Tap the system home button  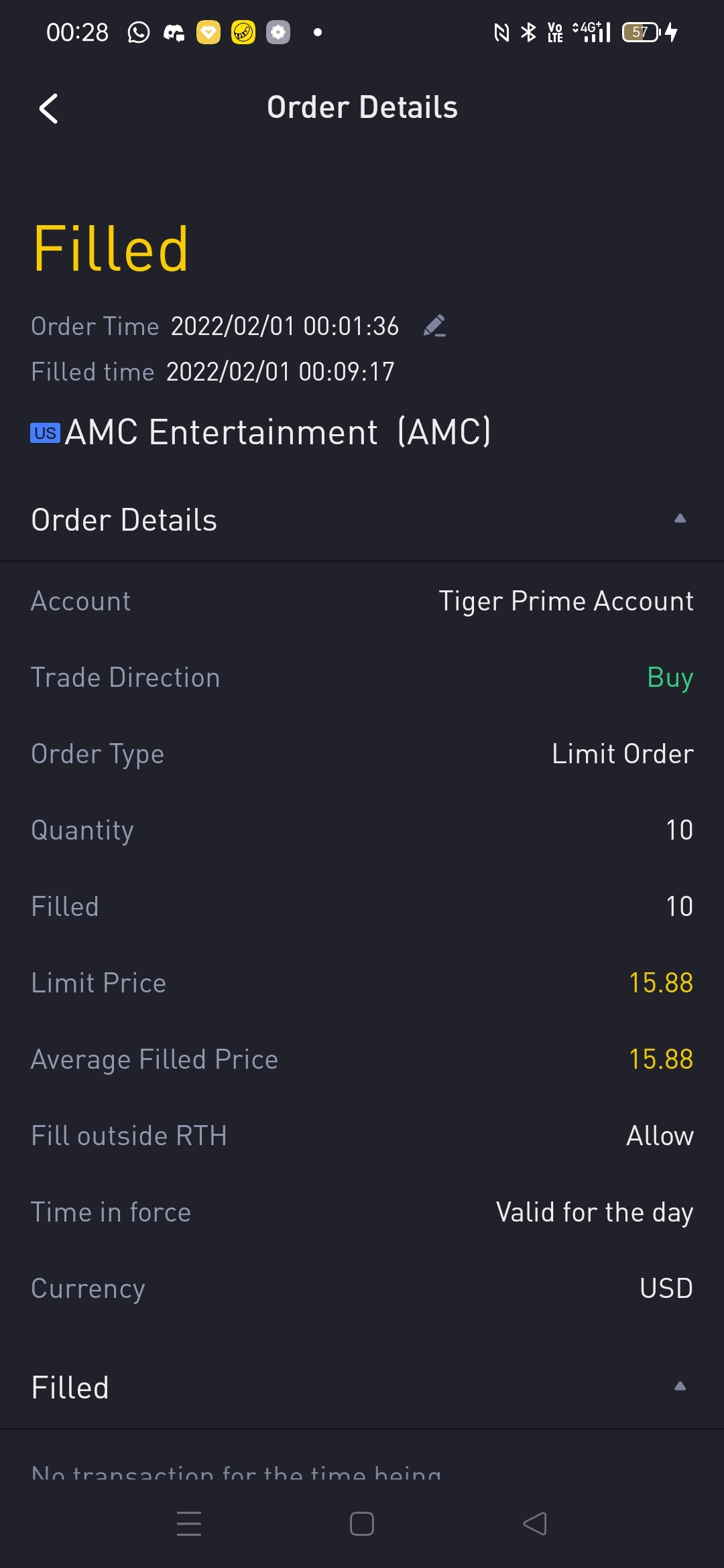coord(362,1523)
